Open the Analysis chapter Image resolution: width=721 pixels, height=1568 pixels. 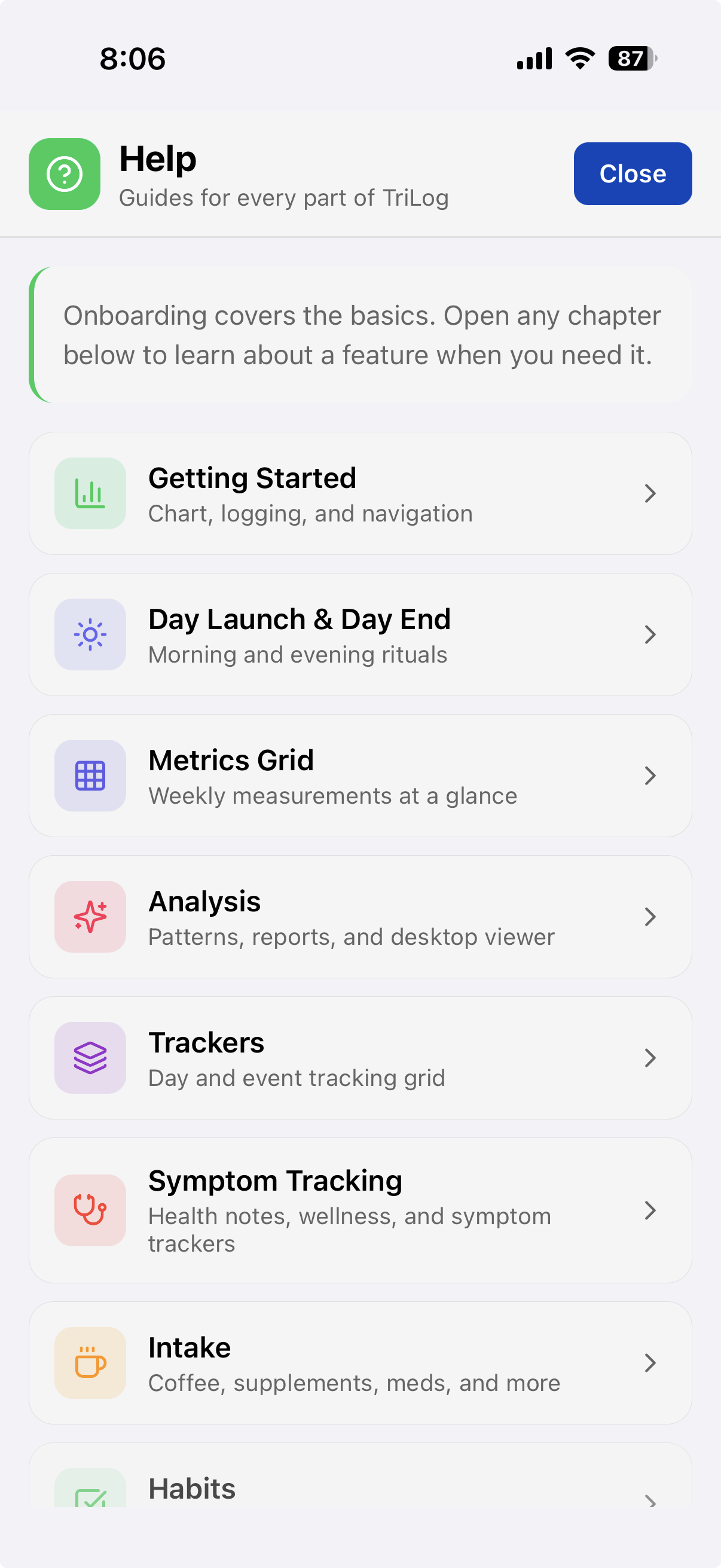(x=360, y=917)
